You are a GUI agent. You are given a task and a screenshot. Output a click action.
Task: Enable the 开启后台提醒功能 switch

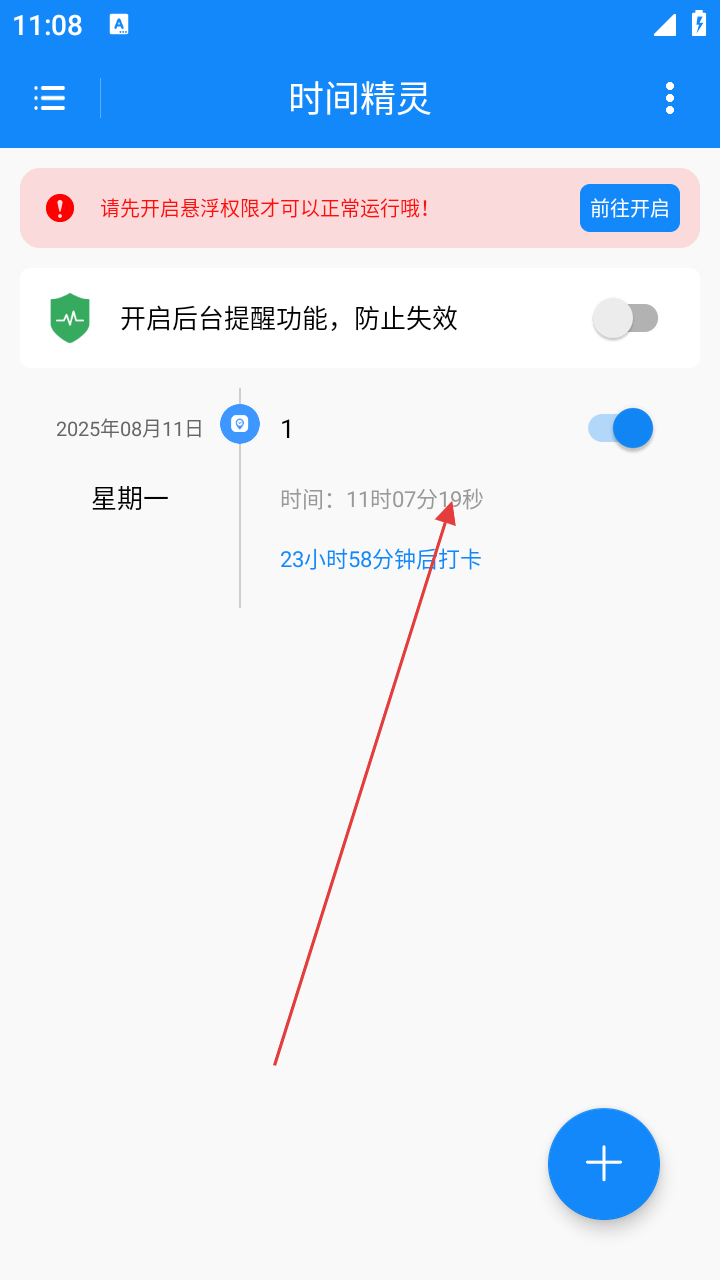pyautogui.click(x=625, y=318)
